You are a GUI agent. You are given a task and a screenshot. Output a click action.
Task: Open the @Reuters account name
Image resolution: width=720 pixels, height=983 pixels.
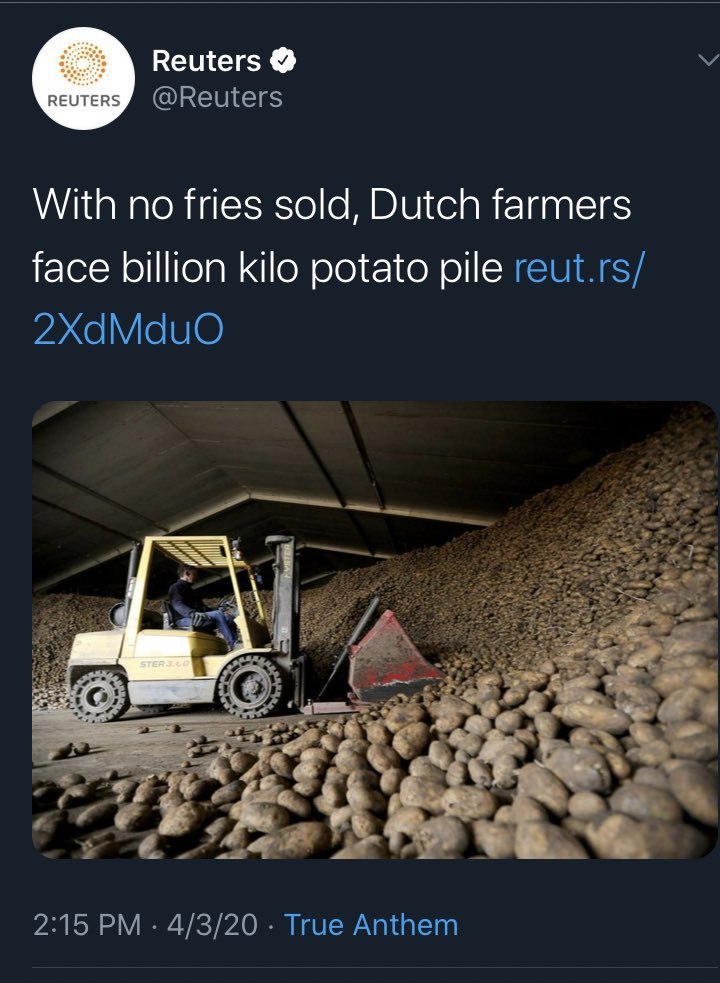click(217, 97)
